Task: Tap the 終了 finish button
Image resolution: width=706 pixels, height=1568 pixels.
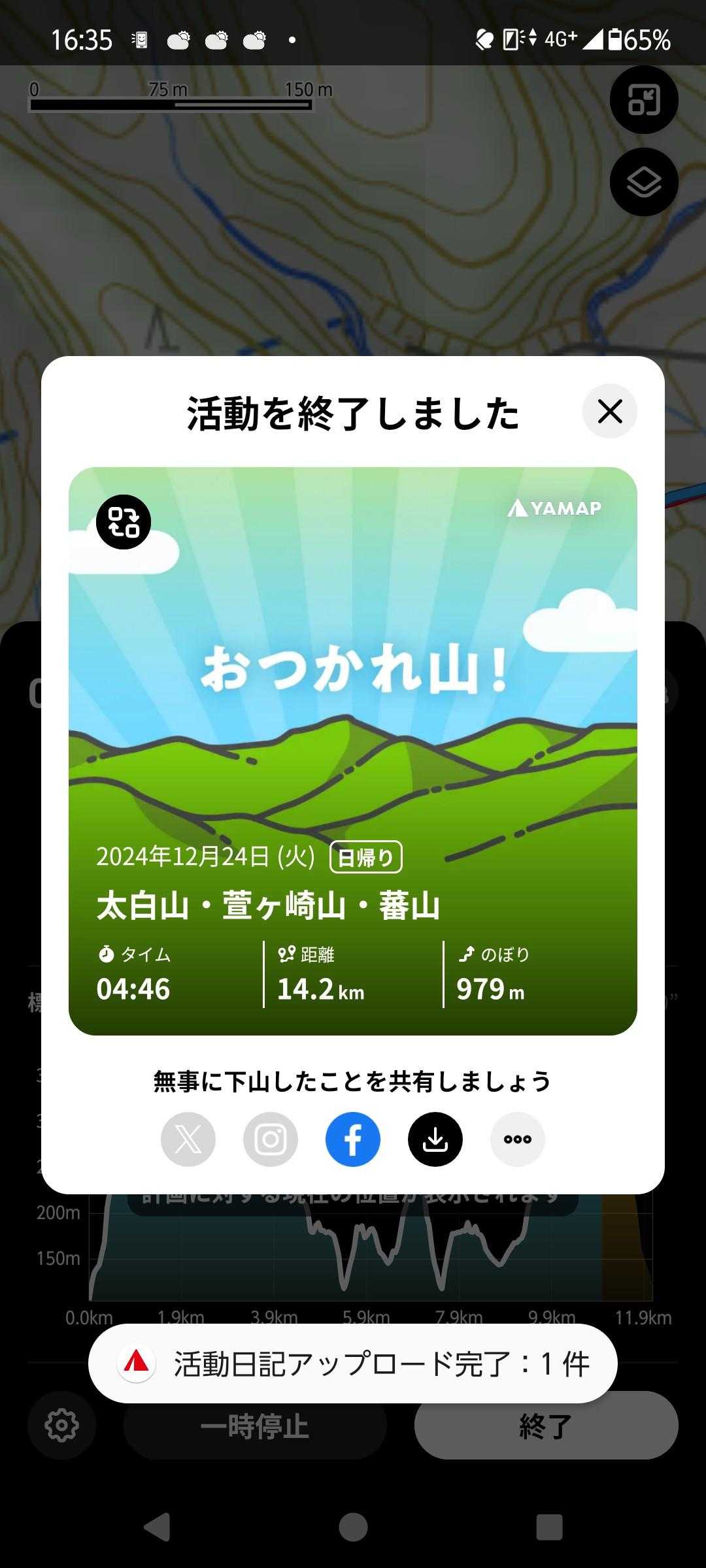Action: [x=546, y=1425]
